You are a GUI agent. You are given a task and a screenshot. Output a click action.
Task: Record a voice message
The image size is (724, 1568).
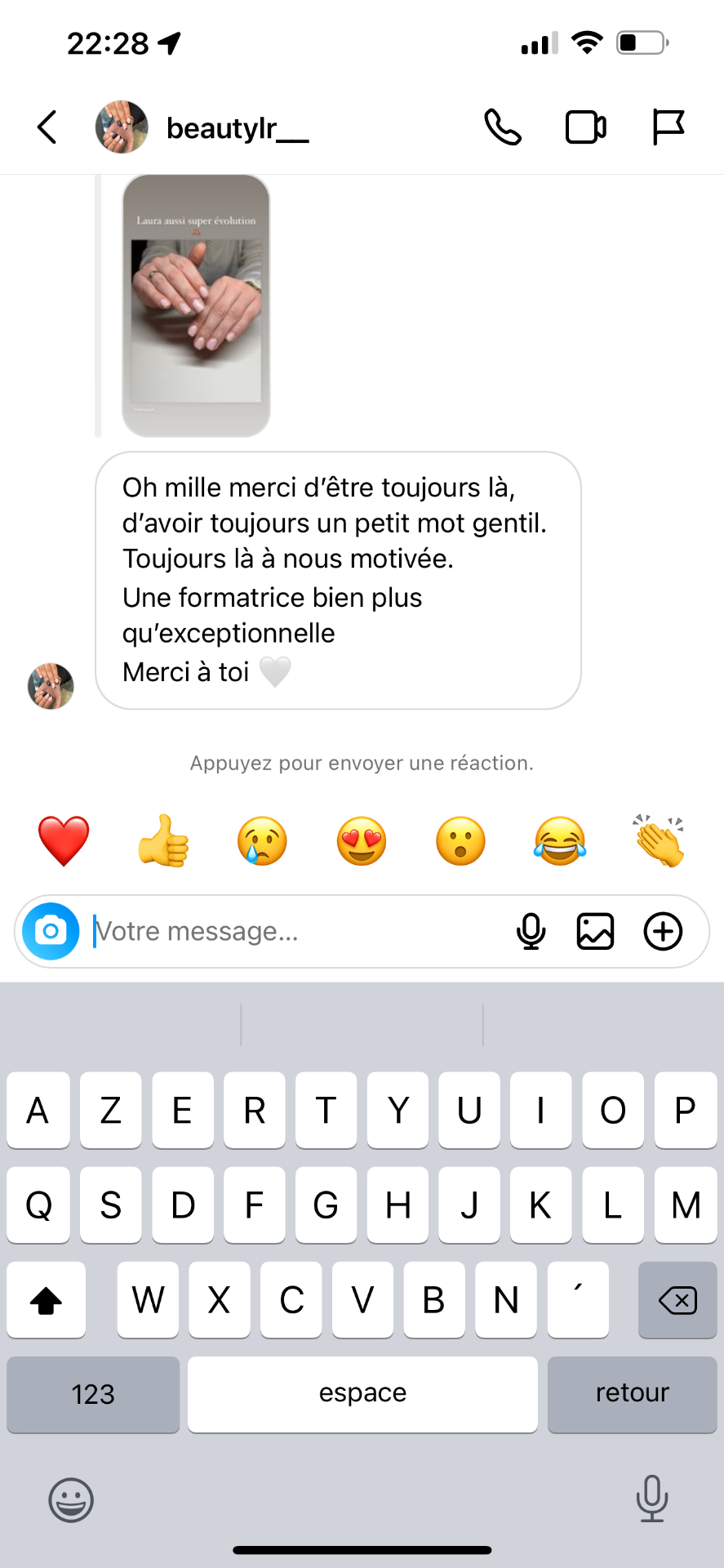(531, 931)
